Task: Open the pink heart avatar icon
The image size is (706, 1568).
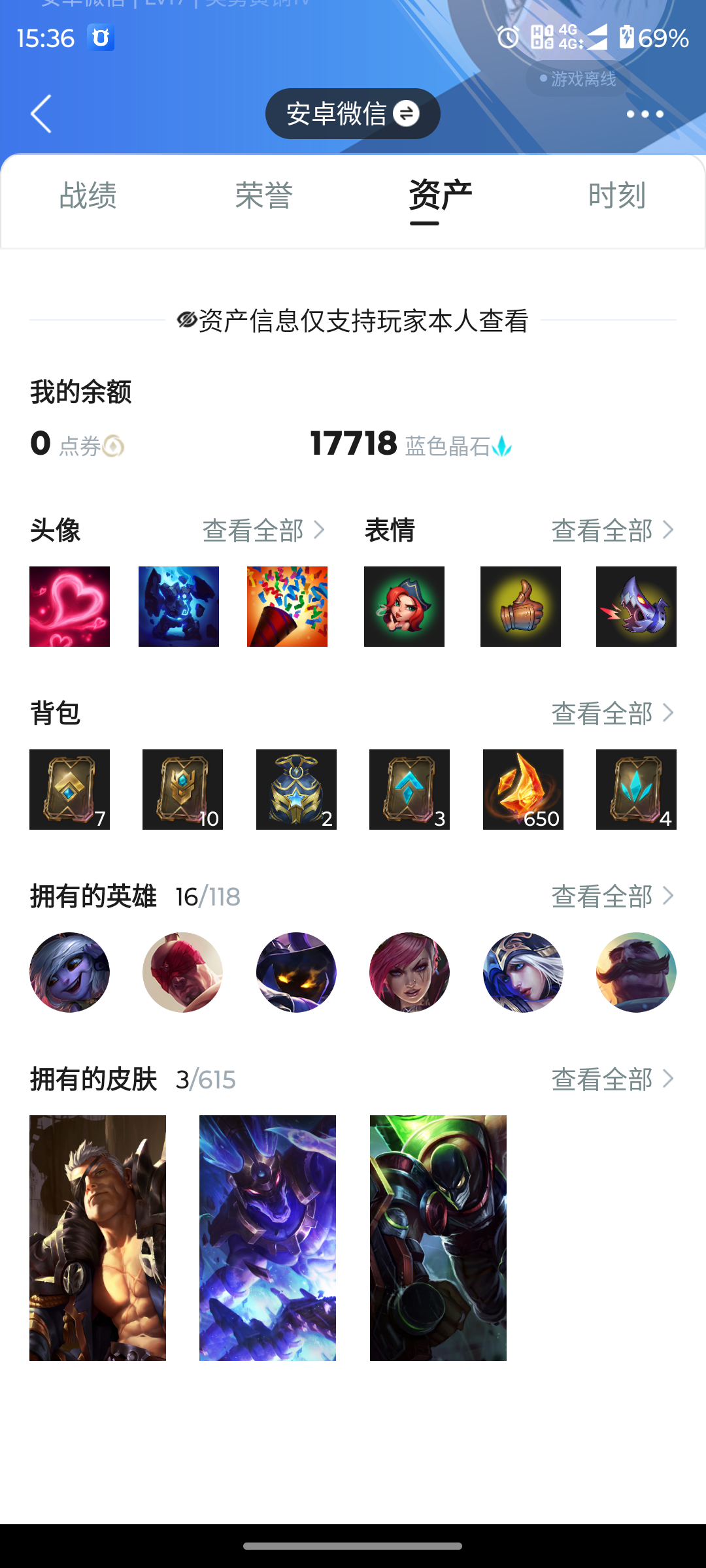Action: 69,606
